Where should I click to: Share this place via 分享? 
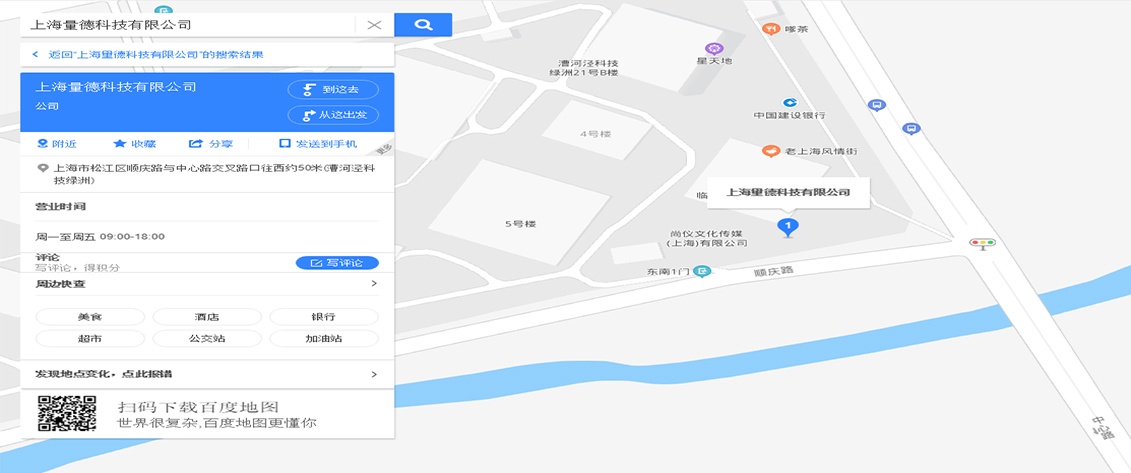[211, 144]
